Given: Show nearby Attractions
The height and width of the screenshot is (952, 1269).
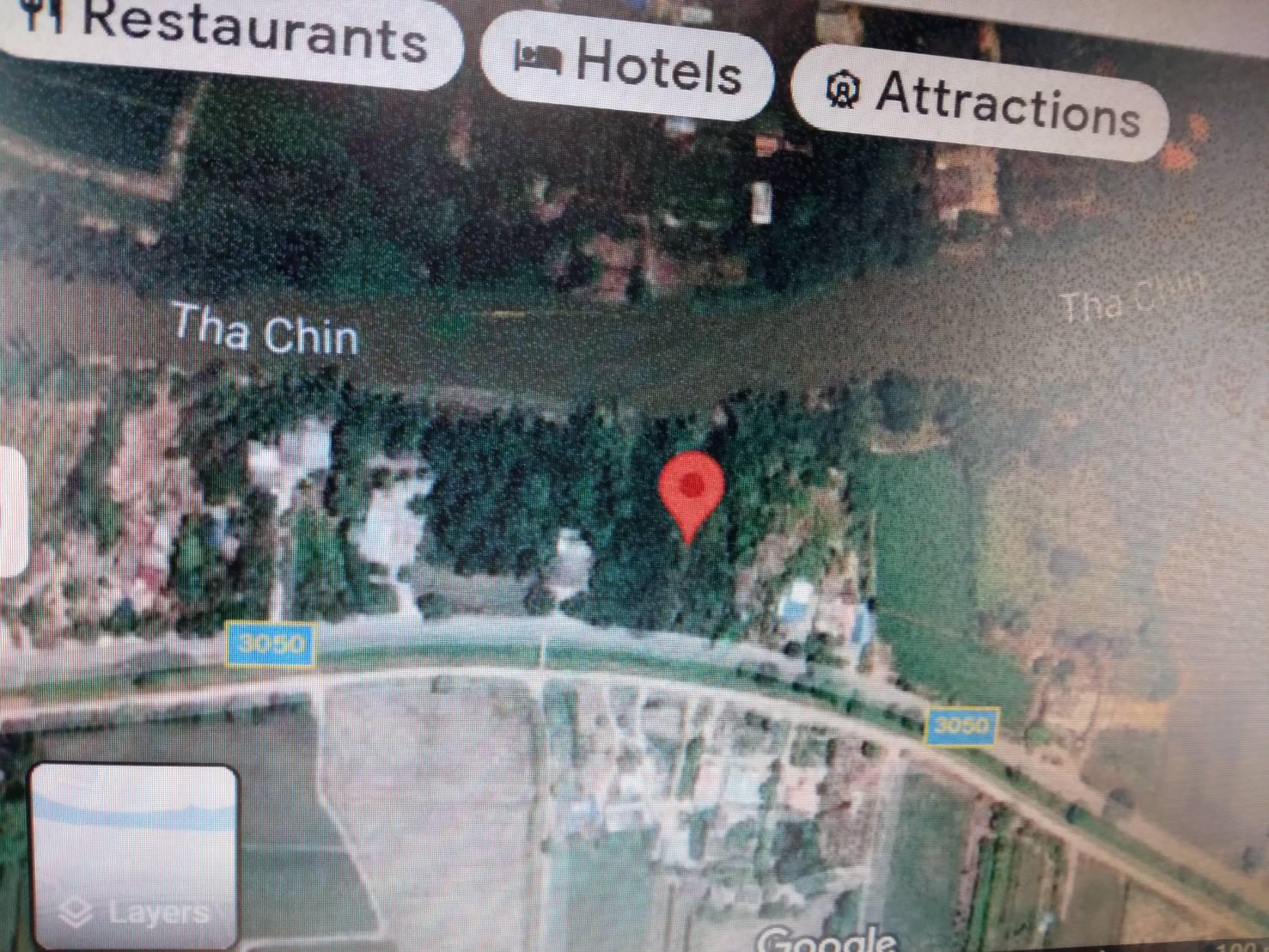Looking at the screenshot, I should click(x=981, y=103).
